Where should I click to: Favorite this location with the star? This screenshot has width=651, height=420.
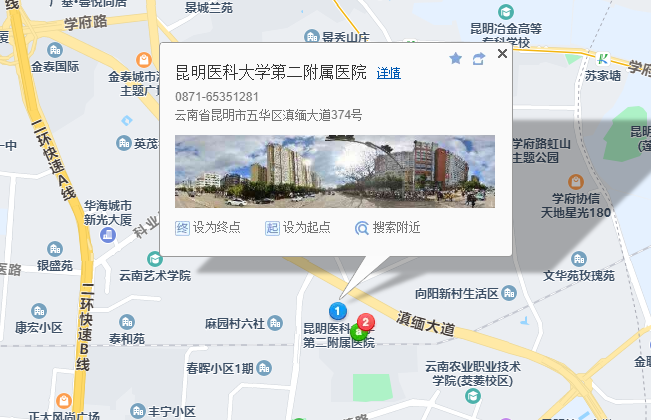click(456, 59)
